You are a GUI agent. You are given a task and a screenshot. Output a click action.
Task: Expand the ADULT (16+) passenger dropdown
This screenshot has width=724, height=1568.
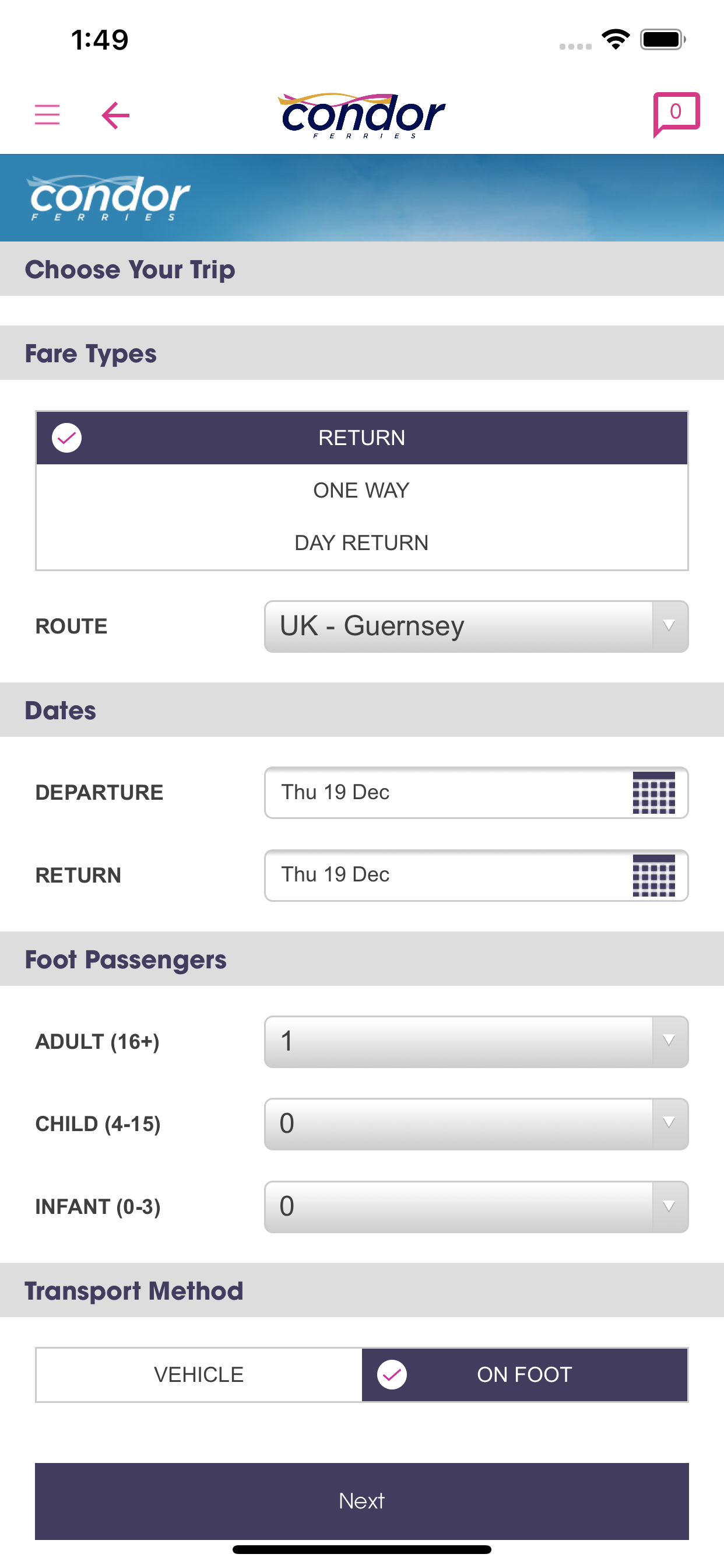tap(476, 1041)
